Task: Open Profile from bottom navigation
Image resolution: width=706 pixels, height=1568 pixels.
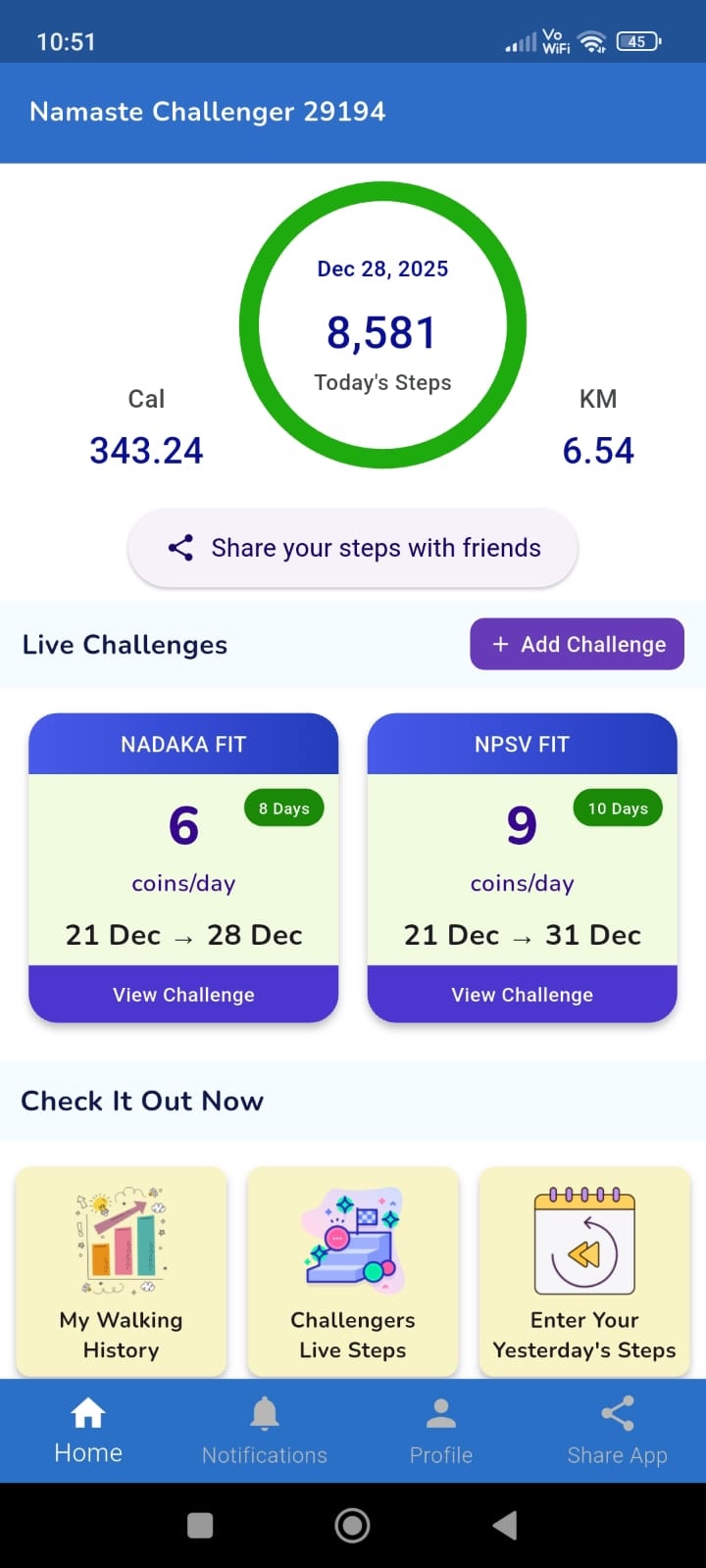Action: click(x=440, y=1431)
